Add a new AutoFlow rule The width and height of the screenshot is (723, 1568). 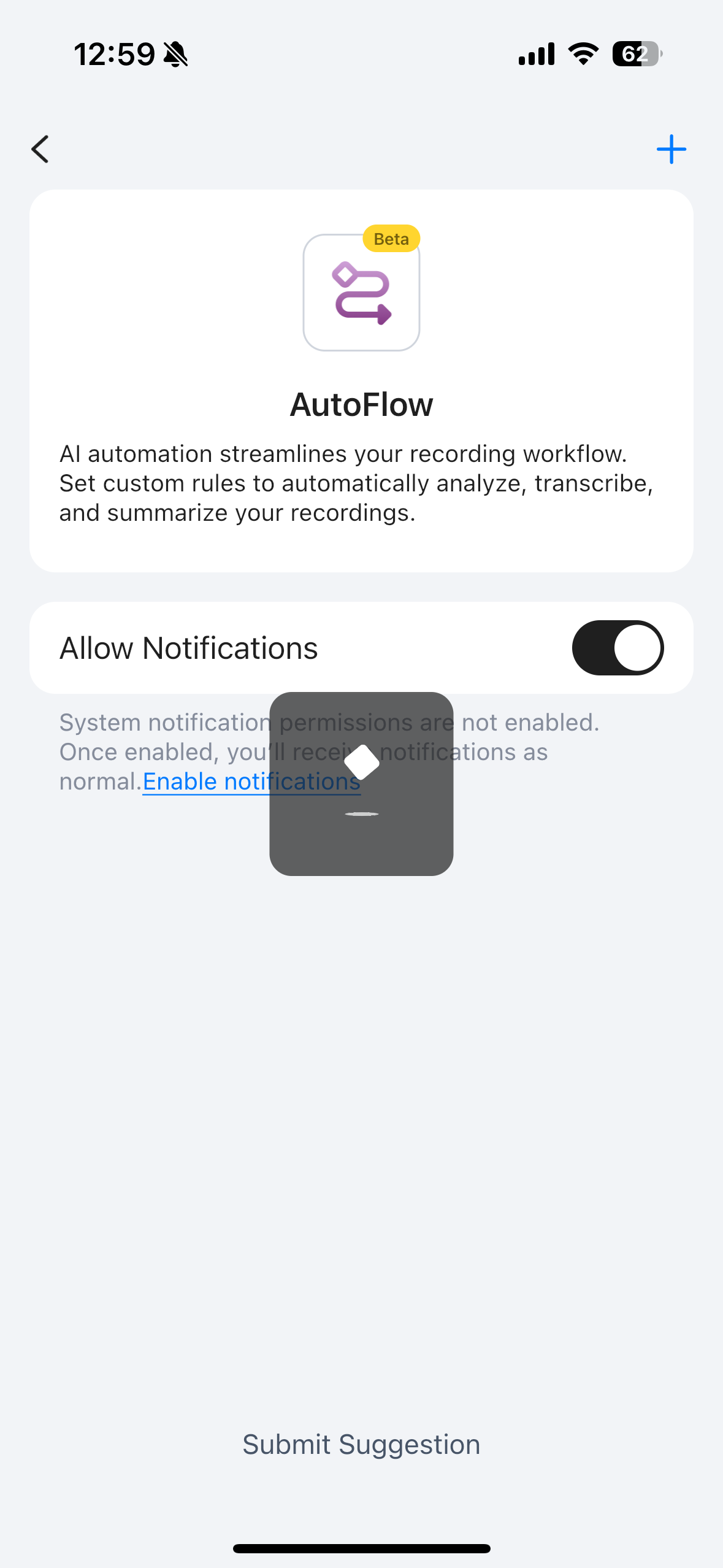click(x=671, y=150)
